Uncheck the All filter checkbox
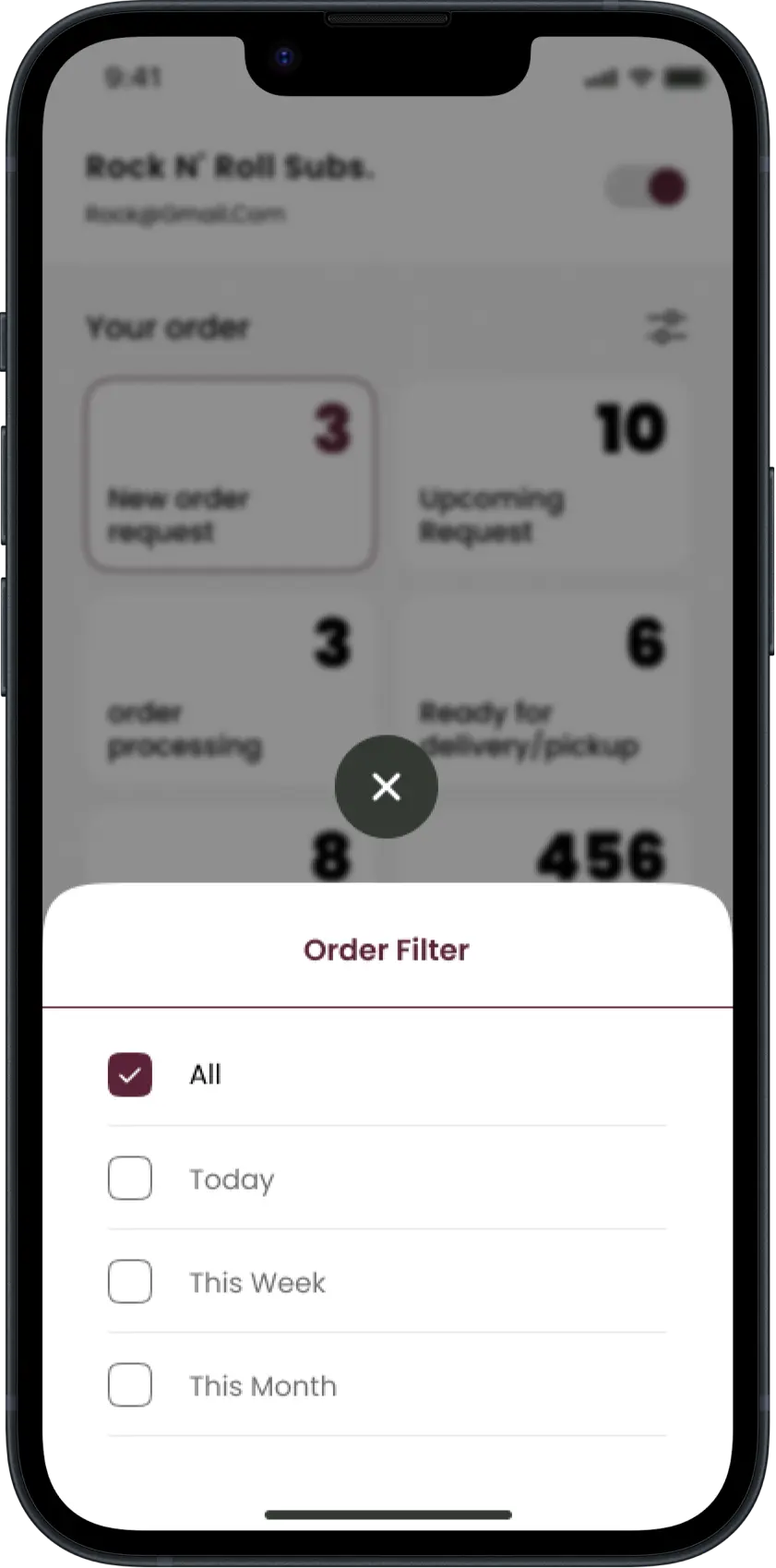Screen dimensions: 776x1568 (x=130, y=1075)
